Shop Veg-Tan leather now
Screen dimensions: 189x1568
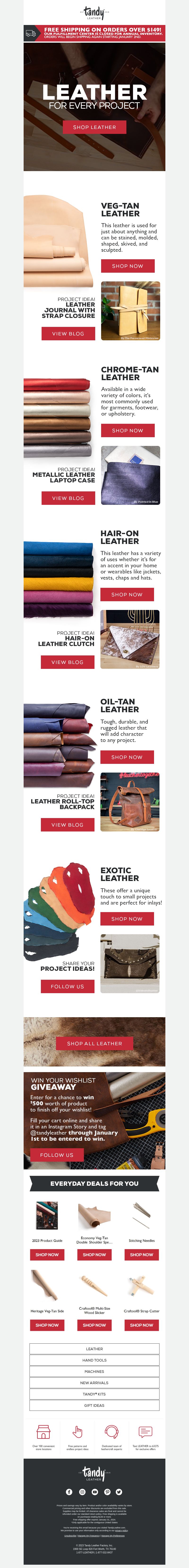(127, 266)
